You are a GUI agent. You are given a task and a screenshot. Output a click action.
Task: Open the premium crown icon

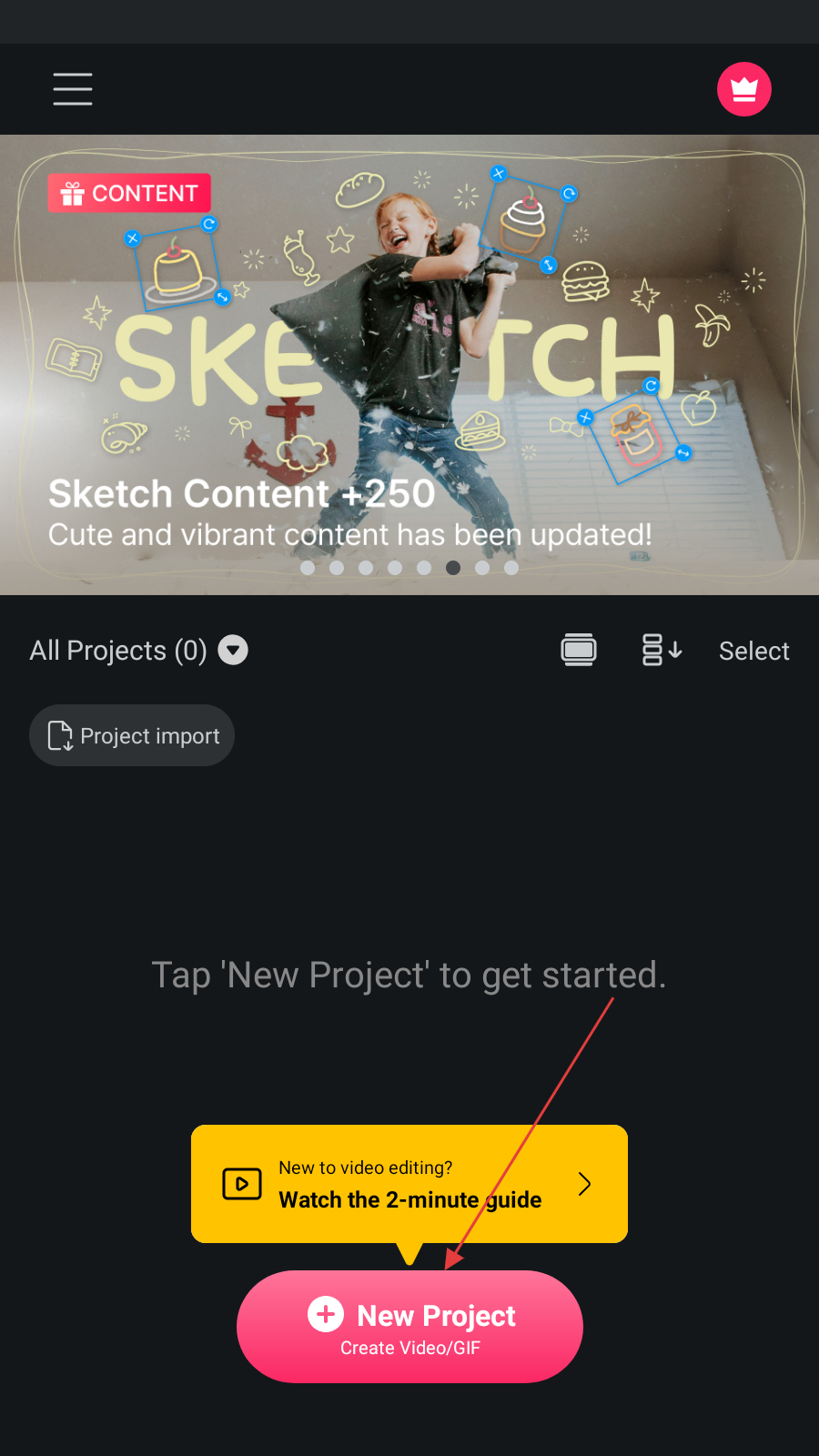pyautogui.click(x=743, y=89)
